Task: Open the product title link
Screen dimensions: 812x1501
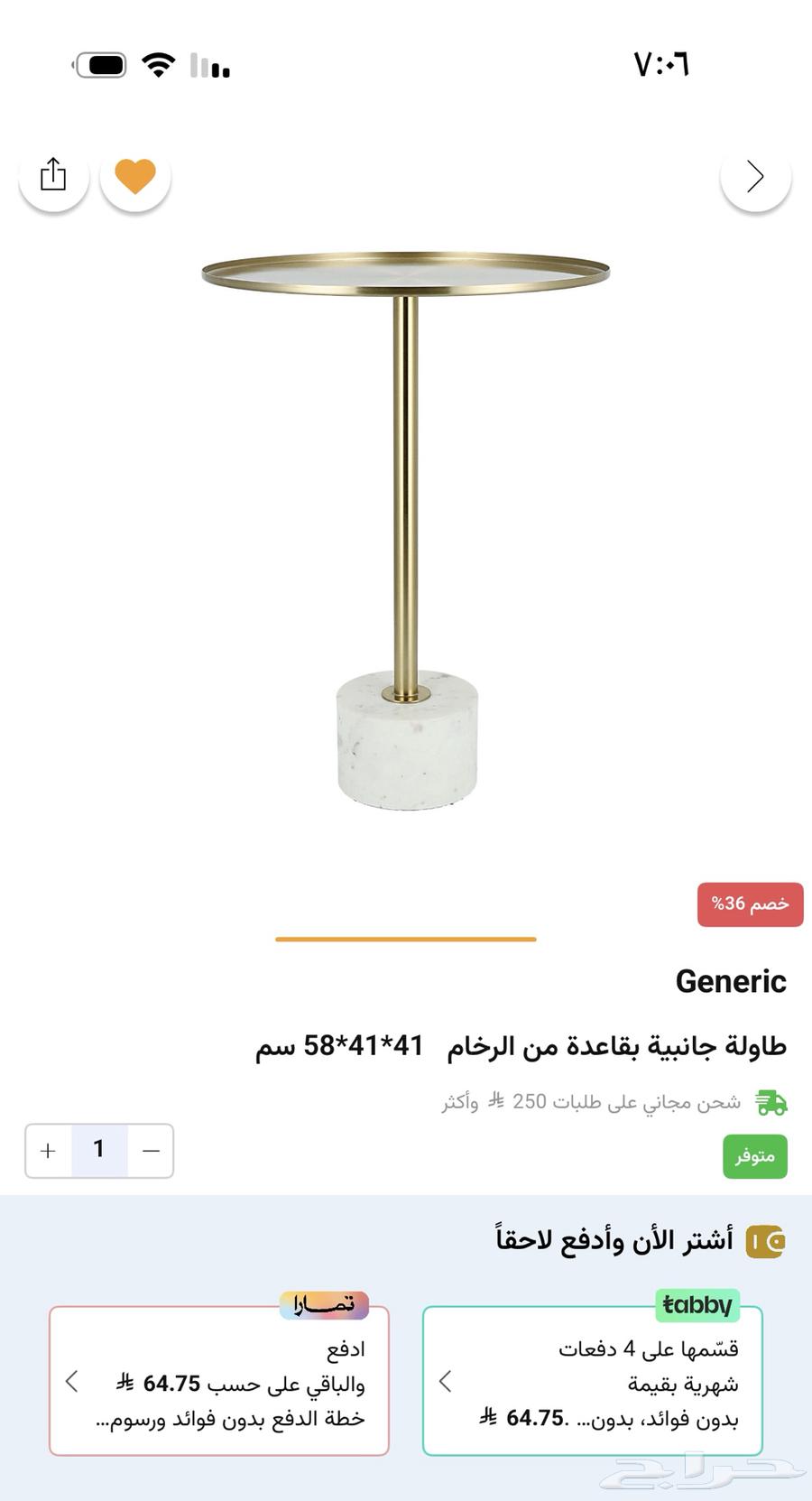Action: click(x=523, y=1045)
